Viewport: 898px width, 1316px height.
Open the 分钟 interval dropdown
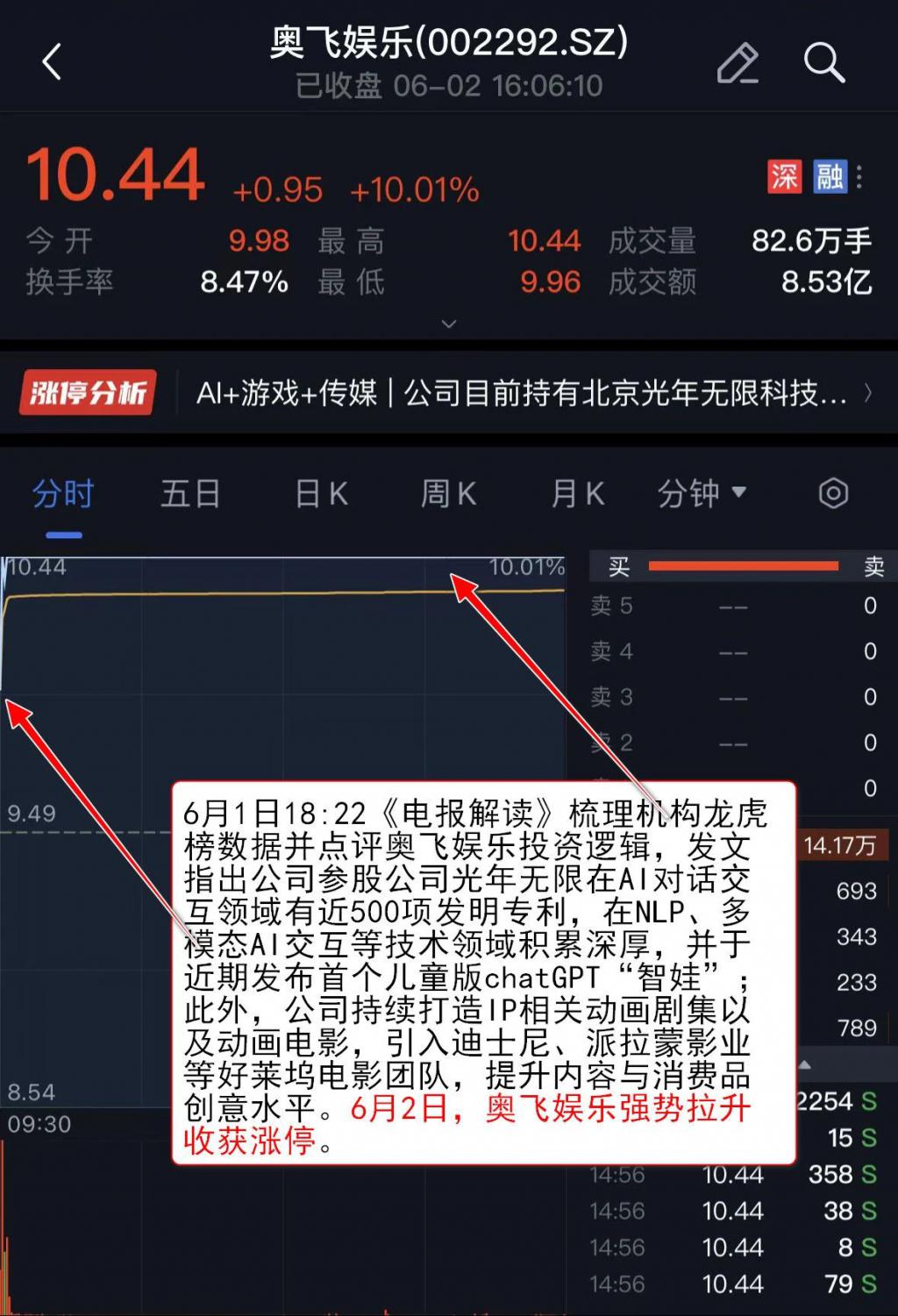pyautogui.click(x=702, y=494)
